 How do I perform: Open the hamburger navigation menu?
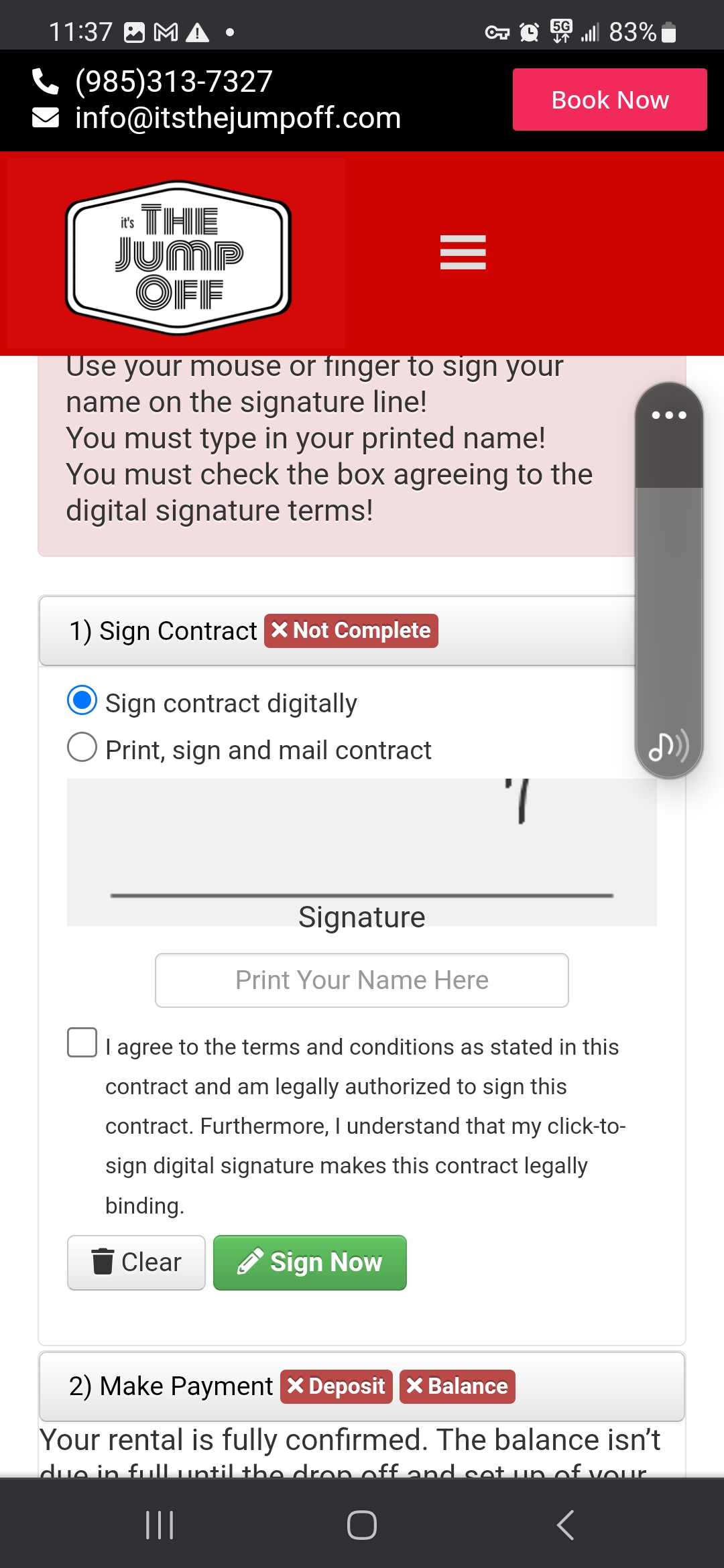click(x=463, y=252)
